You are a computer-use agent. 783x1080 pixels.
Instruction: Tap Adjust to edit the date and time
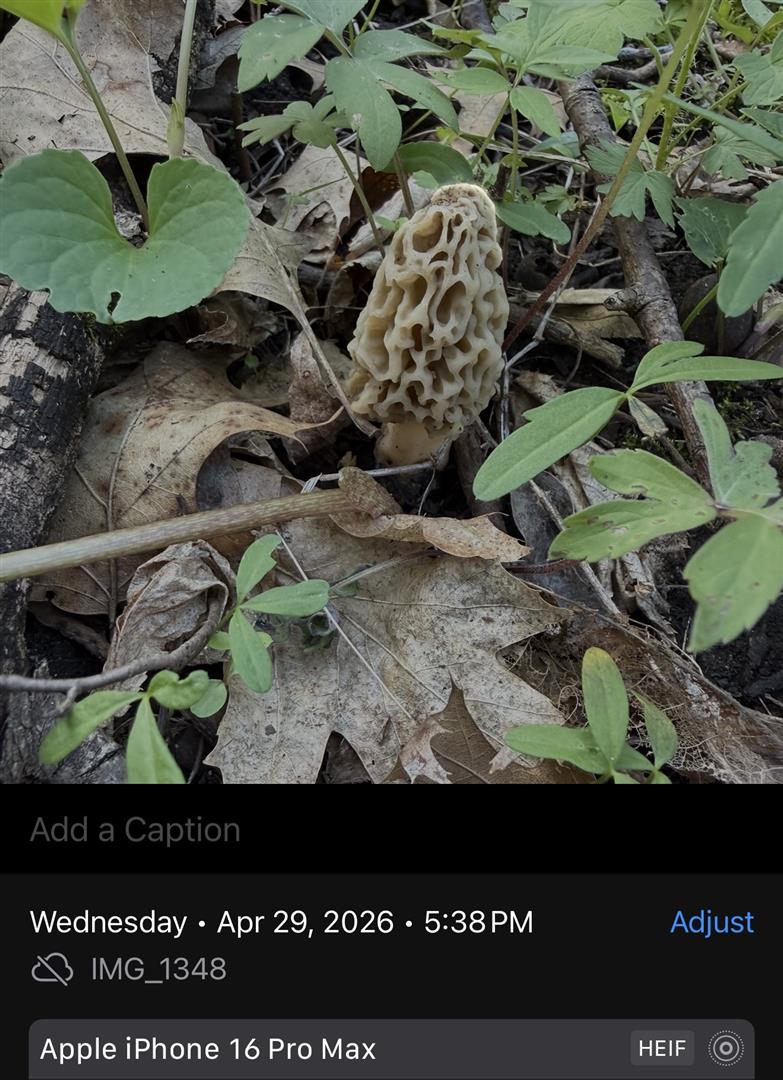(x=712, y=922)
